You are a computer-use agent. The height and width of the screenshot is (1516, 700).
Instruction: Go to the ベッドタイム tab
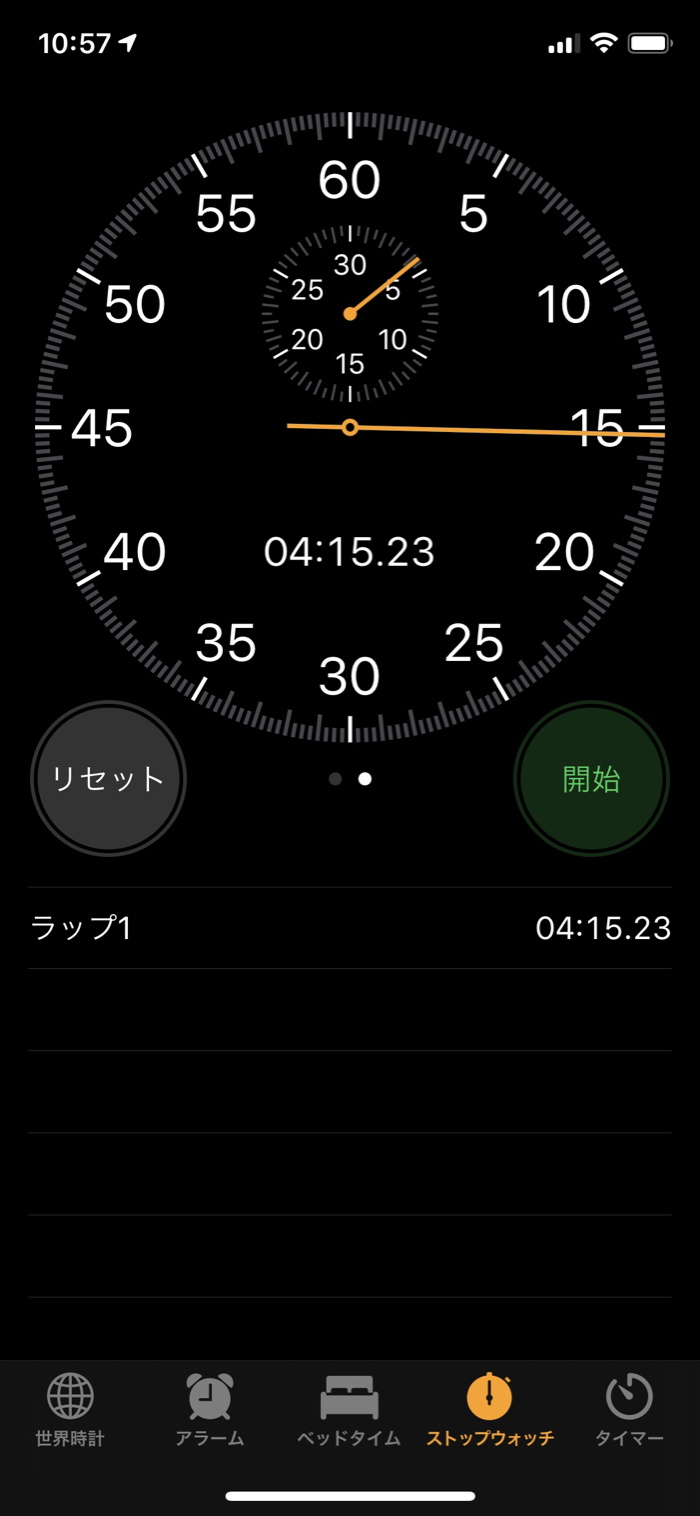(349, 1410)
